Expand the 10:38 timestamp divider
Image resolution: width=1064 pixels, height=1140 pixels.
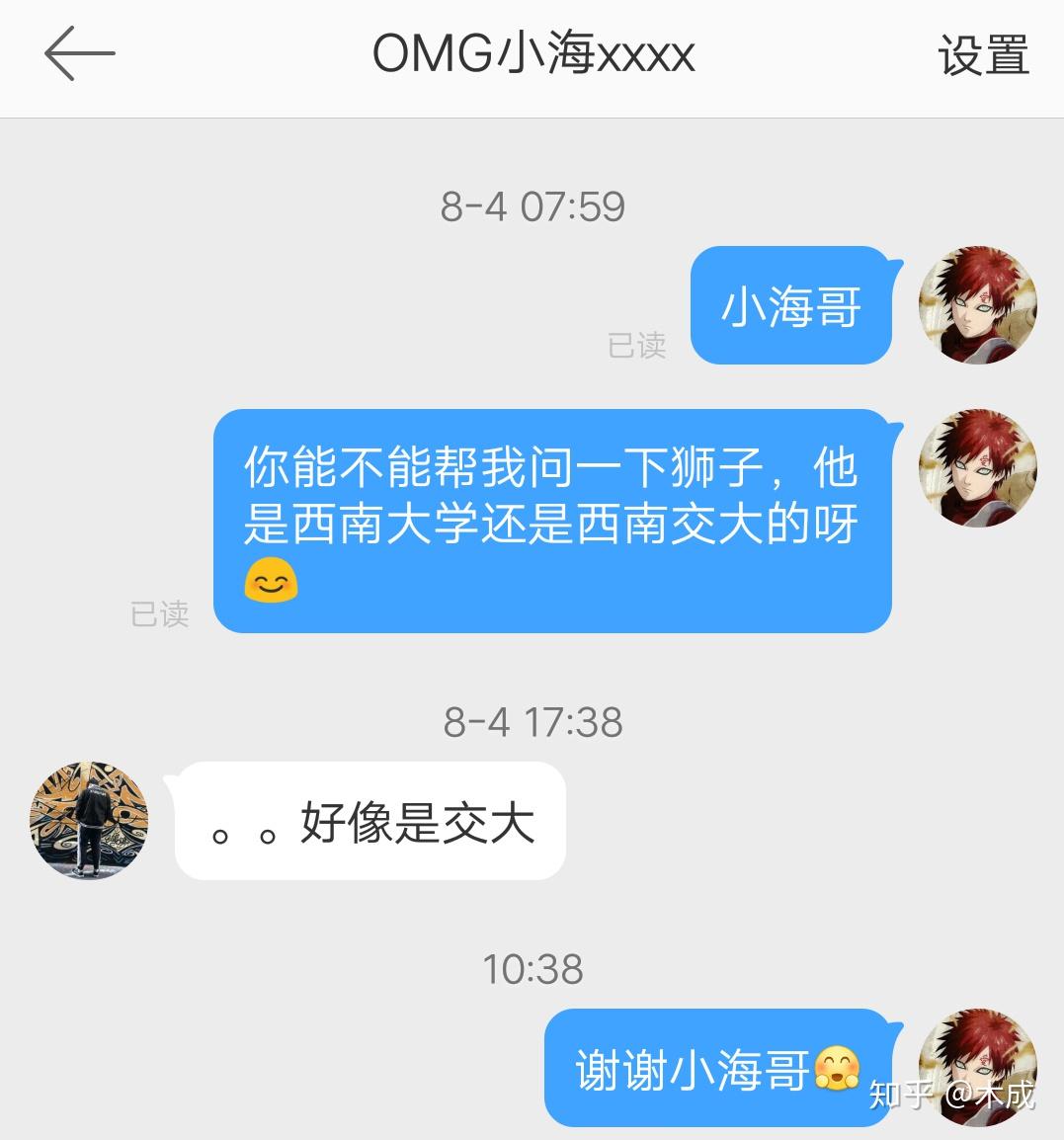tap(532, 969)
